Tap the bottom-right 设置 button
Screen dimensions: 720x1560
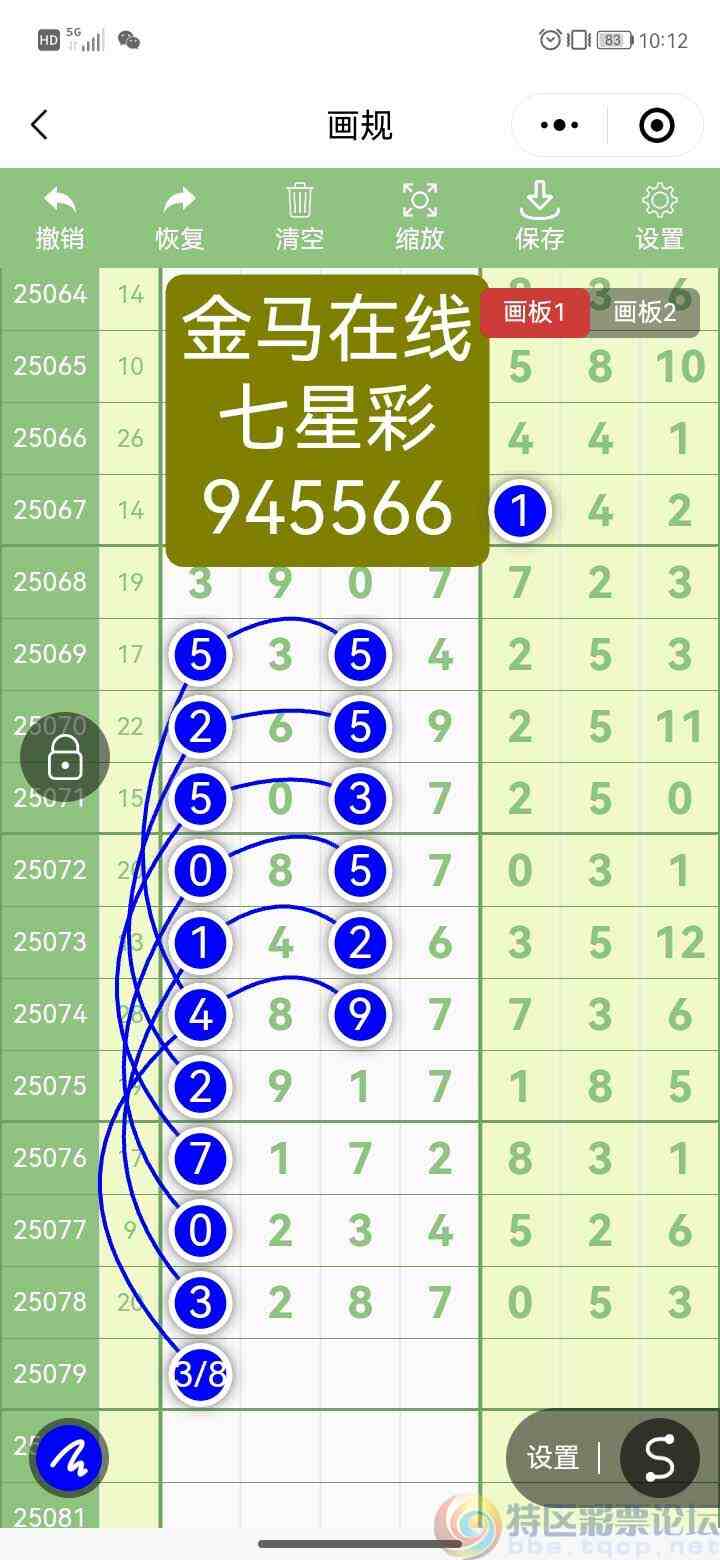[551, 1458]
